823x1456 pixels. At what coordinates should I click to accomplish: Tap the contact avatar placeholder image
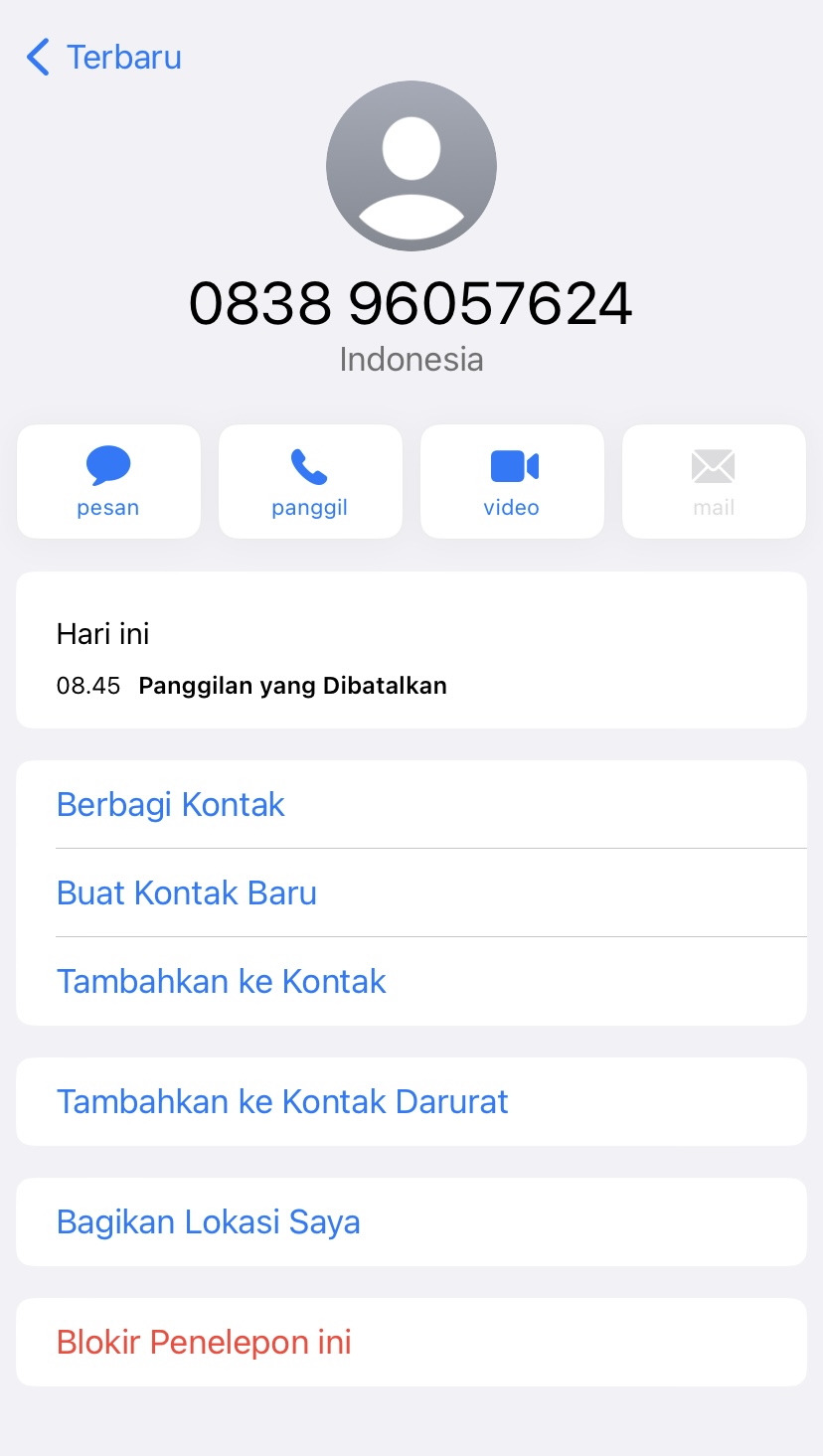[411, 165]
